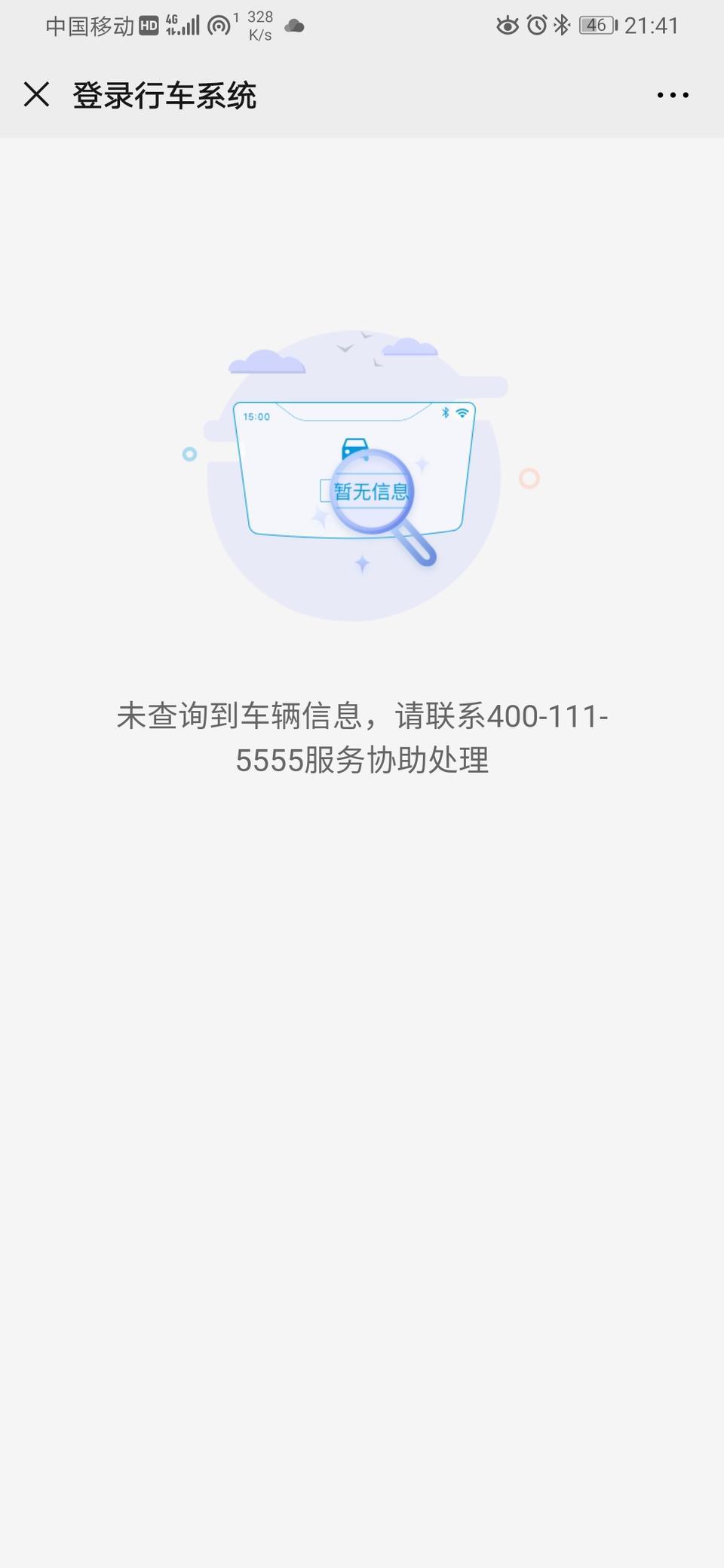Tap the Bluetooth icon in the status bar
724x1568 pixels.
[561, 26]
